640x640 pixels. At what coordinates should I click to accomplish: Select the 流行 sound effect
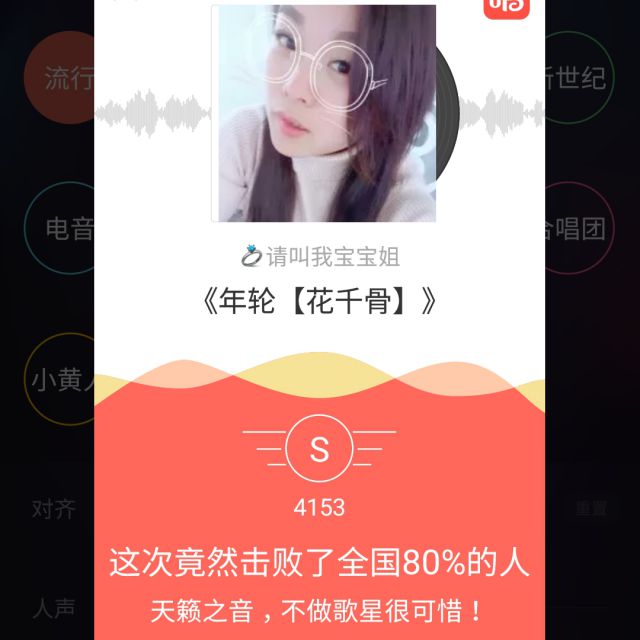click(62, 80)
